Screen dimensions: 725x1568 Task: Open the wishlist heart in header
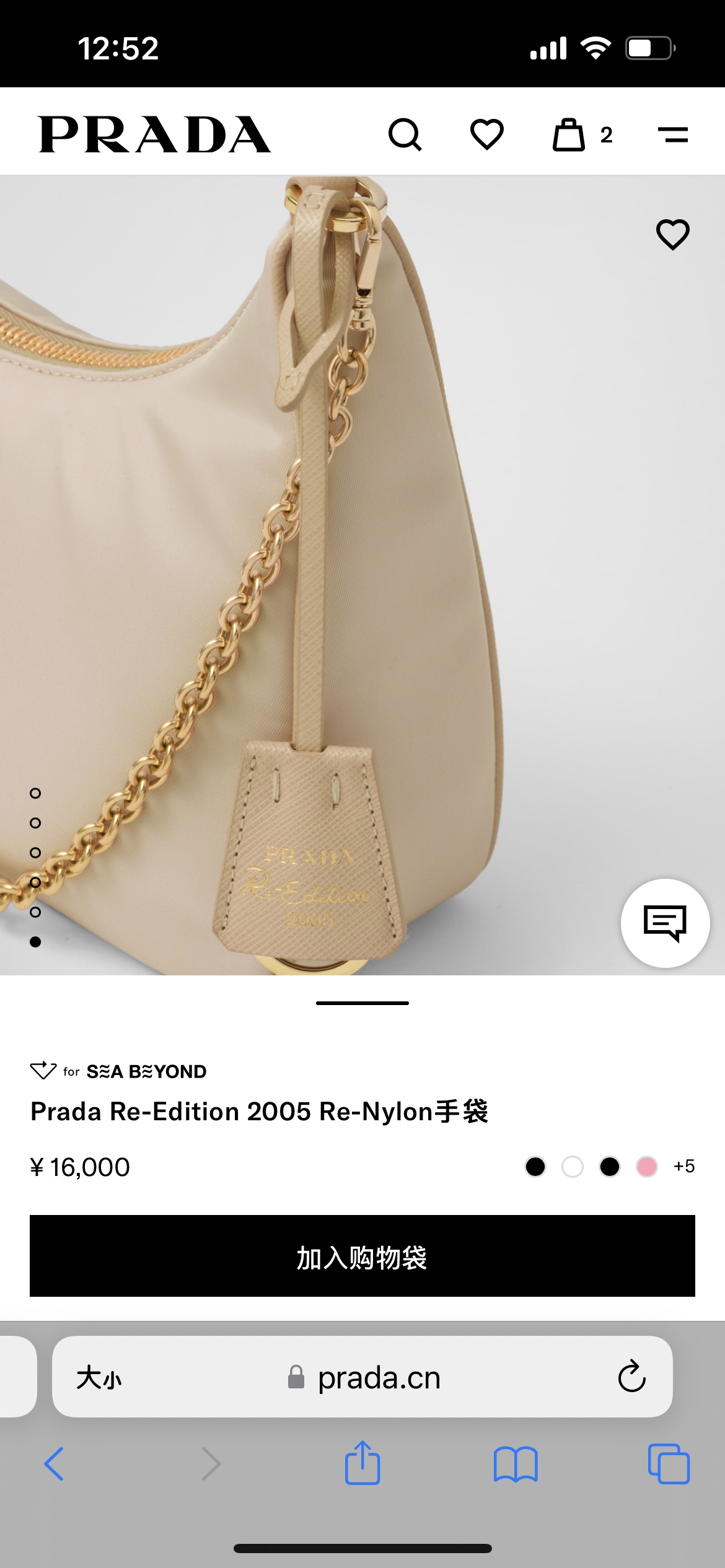tap(487, 134)
